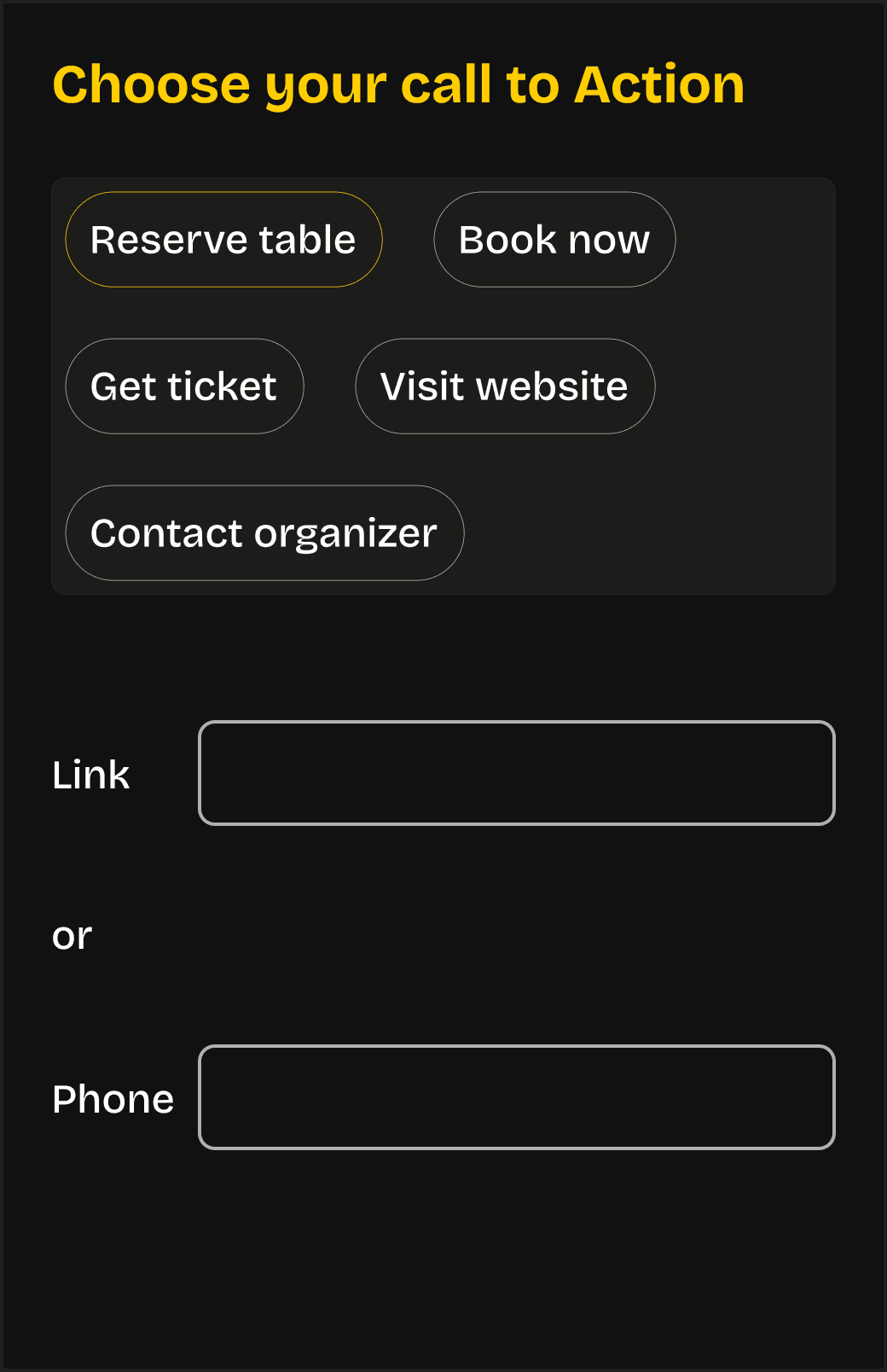The height and width of the screenshot is (1372, 887).
Task: Deselect the highlighted Reserve table chip
Action: click(x=223, y=240)
